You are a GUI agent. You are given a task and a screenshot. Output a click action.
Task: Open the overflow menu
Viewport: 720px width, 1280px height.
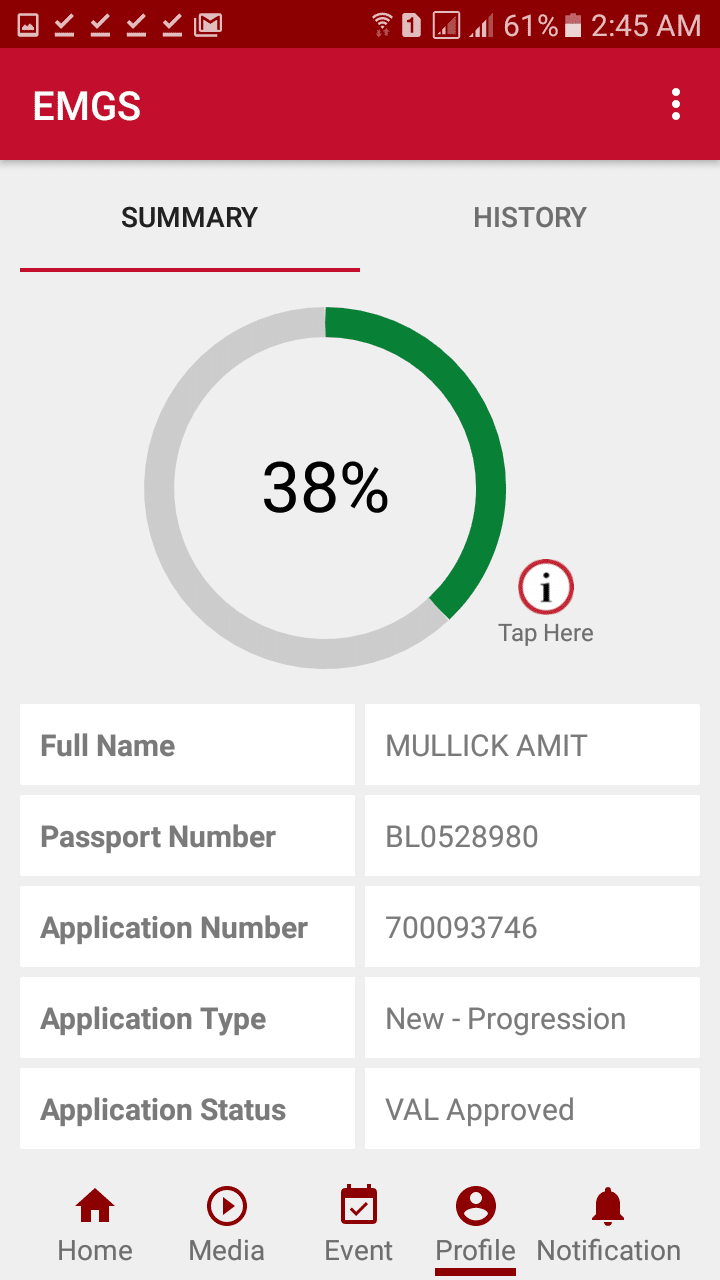tap(676, 105)
